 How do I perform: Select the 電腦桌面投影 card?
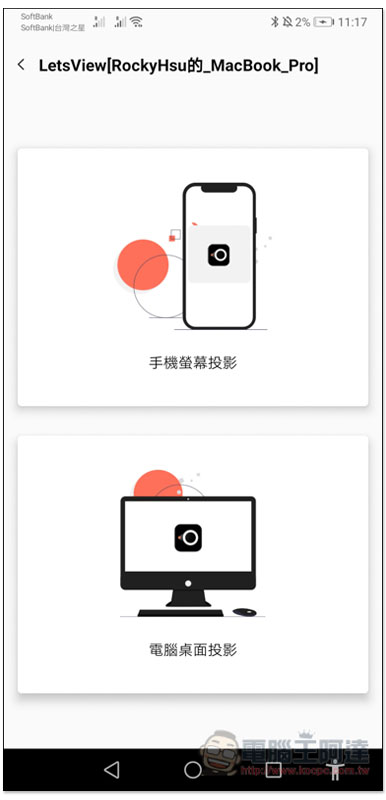[x=193, y=564]
